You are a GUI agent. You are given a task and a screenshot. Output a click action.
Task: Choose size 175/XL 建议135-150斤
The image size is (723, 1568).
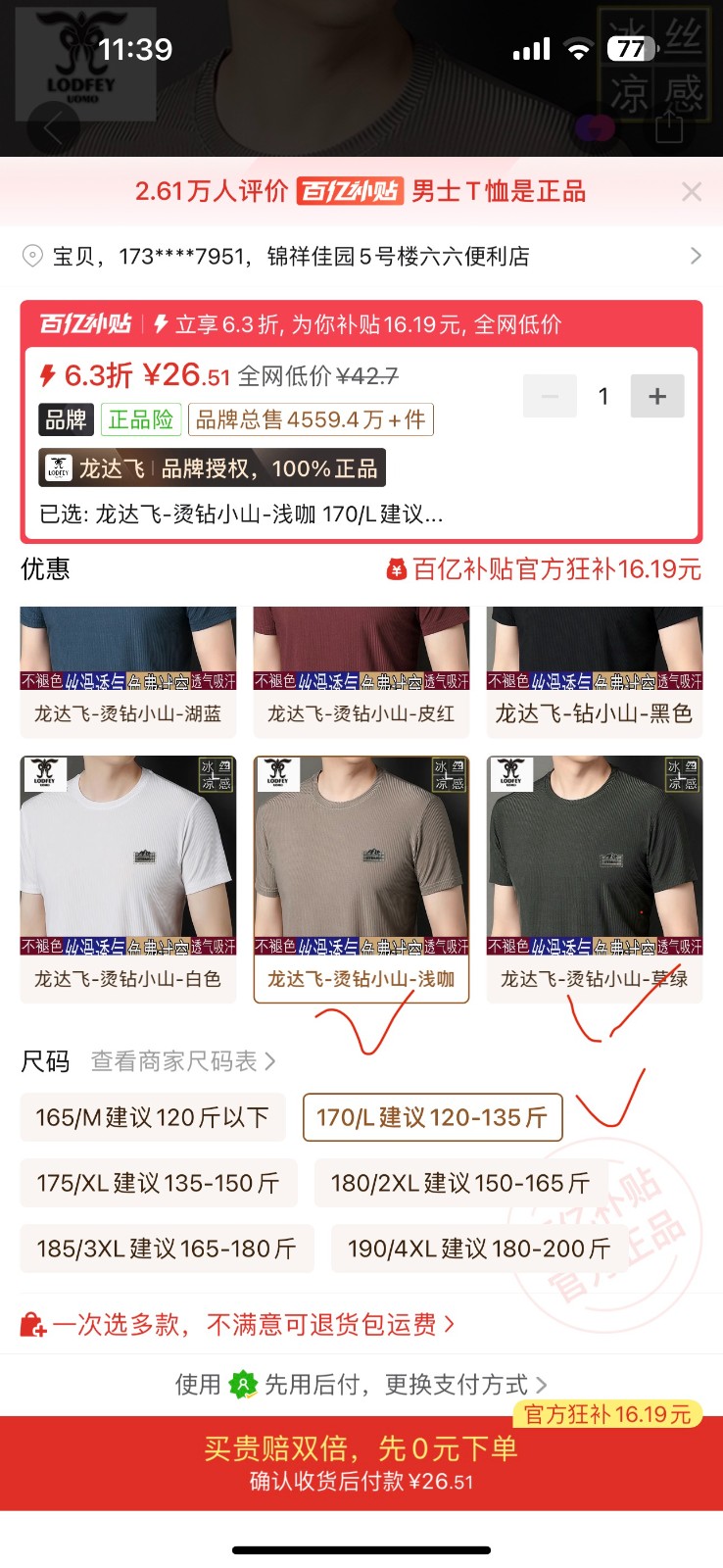(x=159, y=1183)
